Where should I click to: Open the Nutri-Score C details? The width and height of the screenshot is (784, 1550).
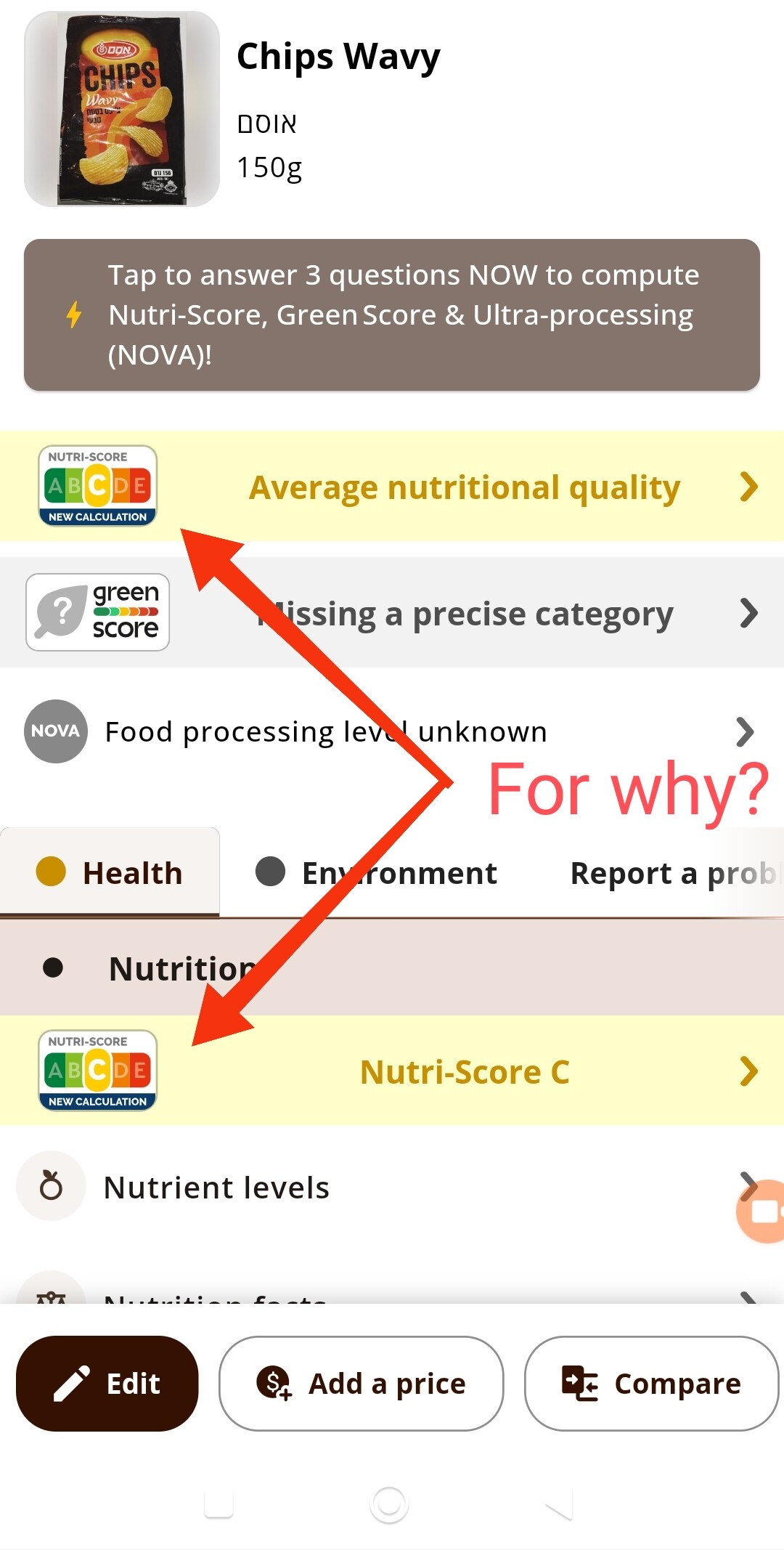coord(465,1072)
